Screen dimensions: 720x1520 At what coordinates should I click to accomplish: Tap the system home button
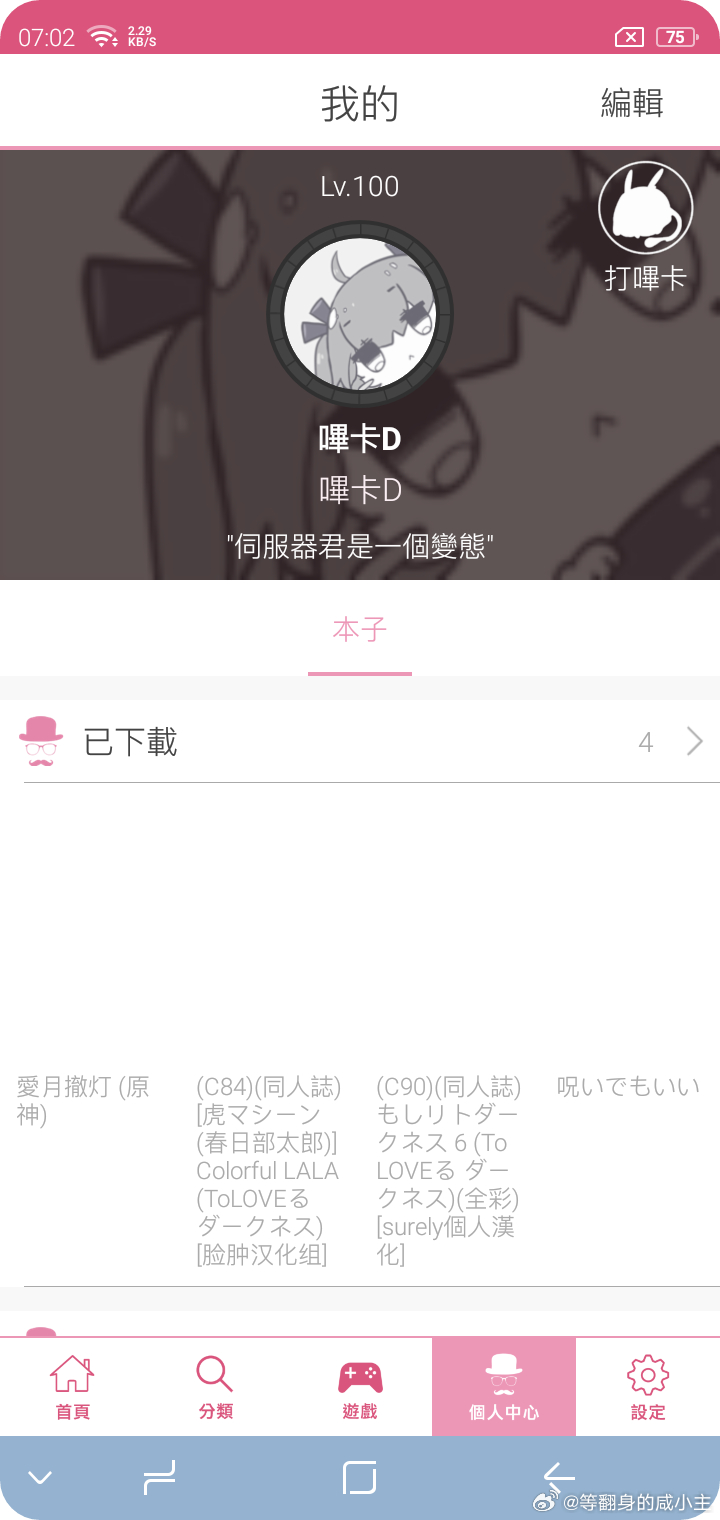coord(359,1477)
